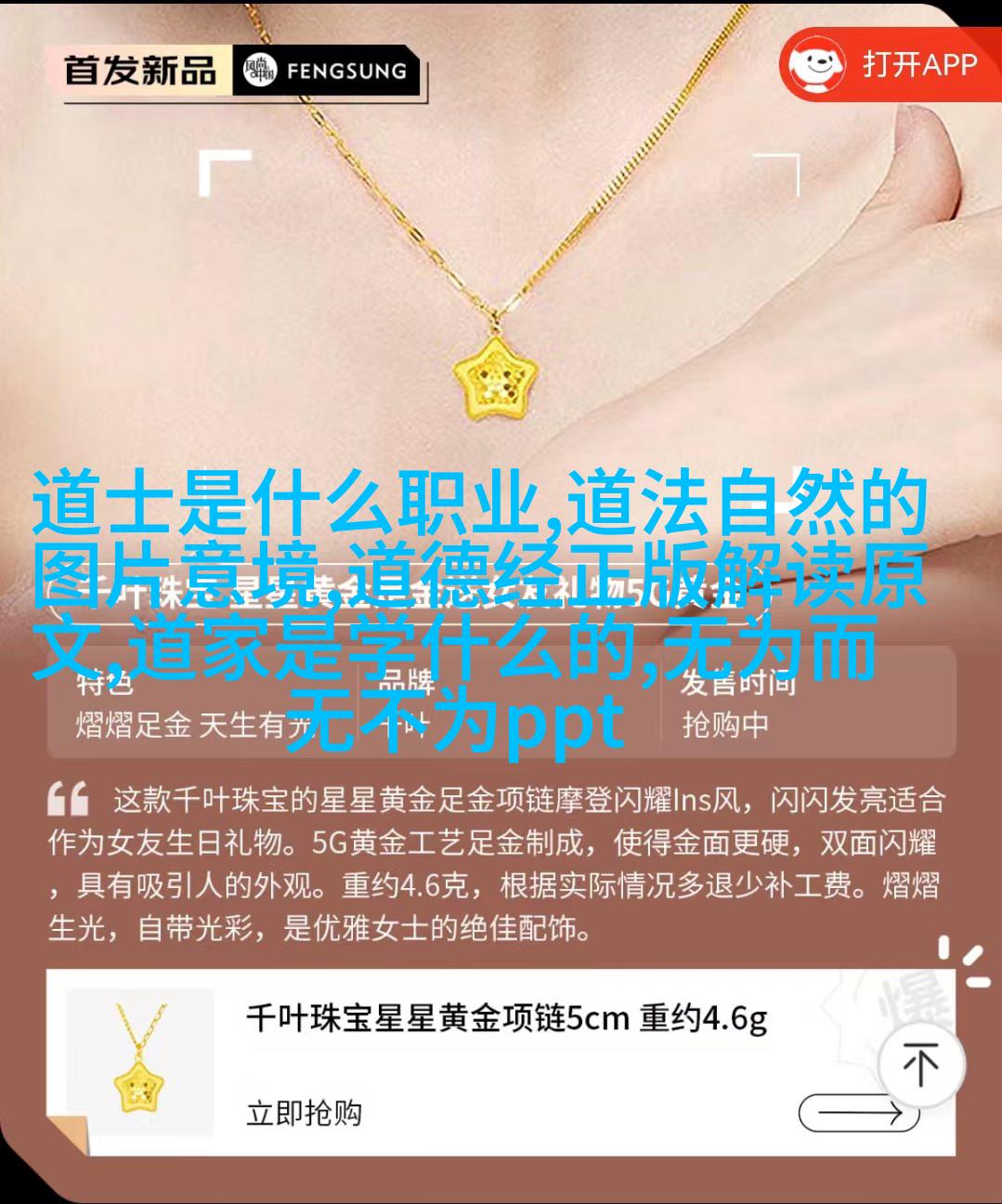Open the 千叶珠宝星星黄金项链 product card
Screen dimensions: 1002x1204
pos(506,1020)
